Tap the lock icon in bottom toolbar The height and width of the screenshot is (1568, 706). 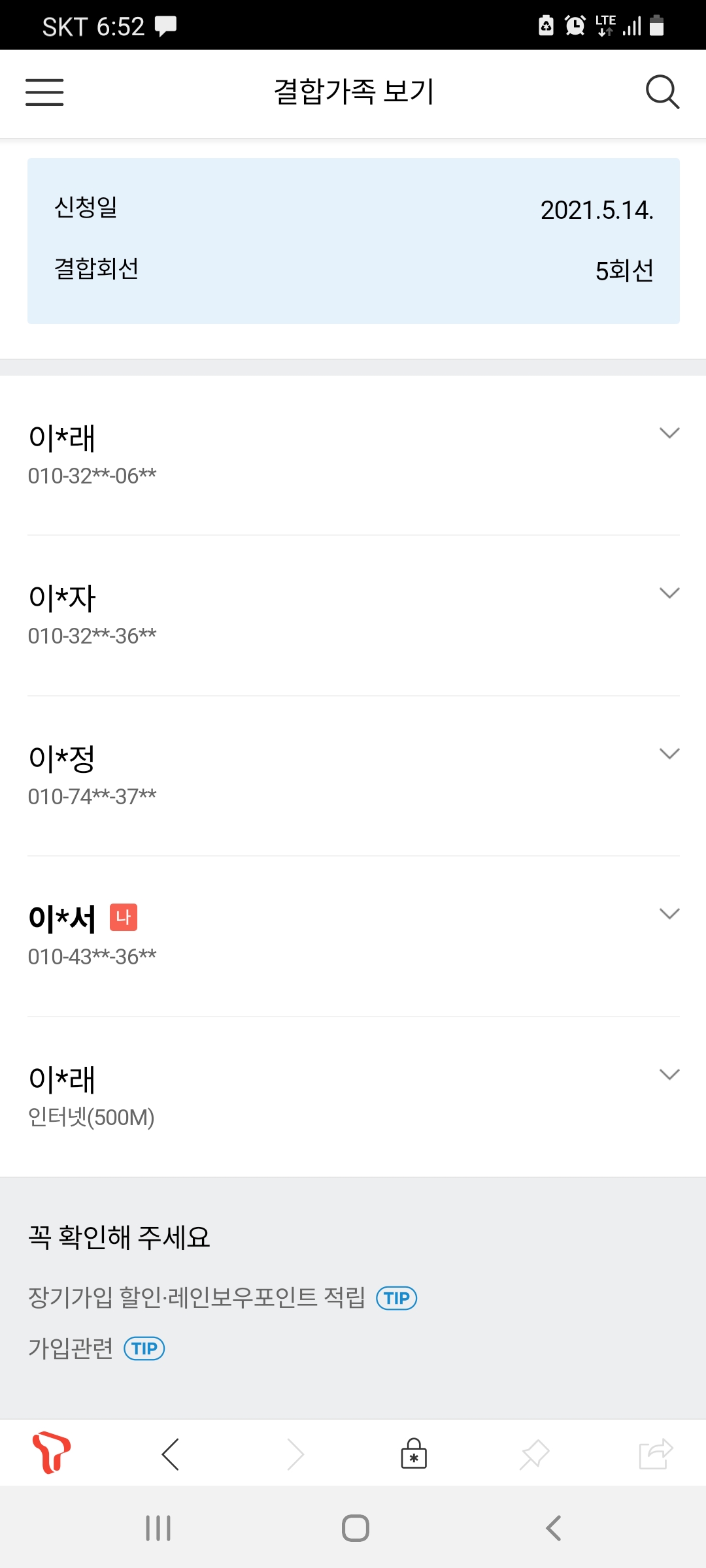click(414, 1454)
